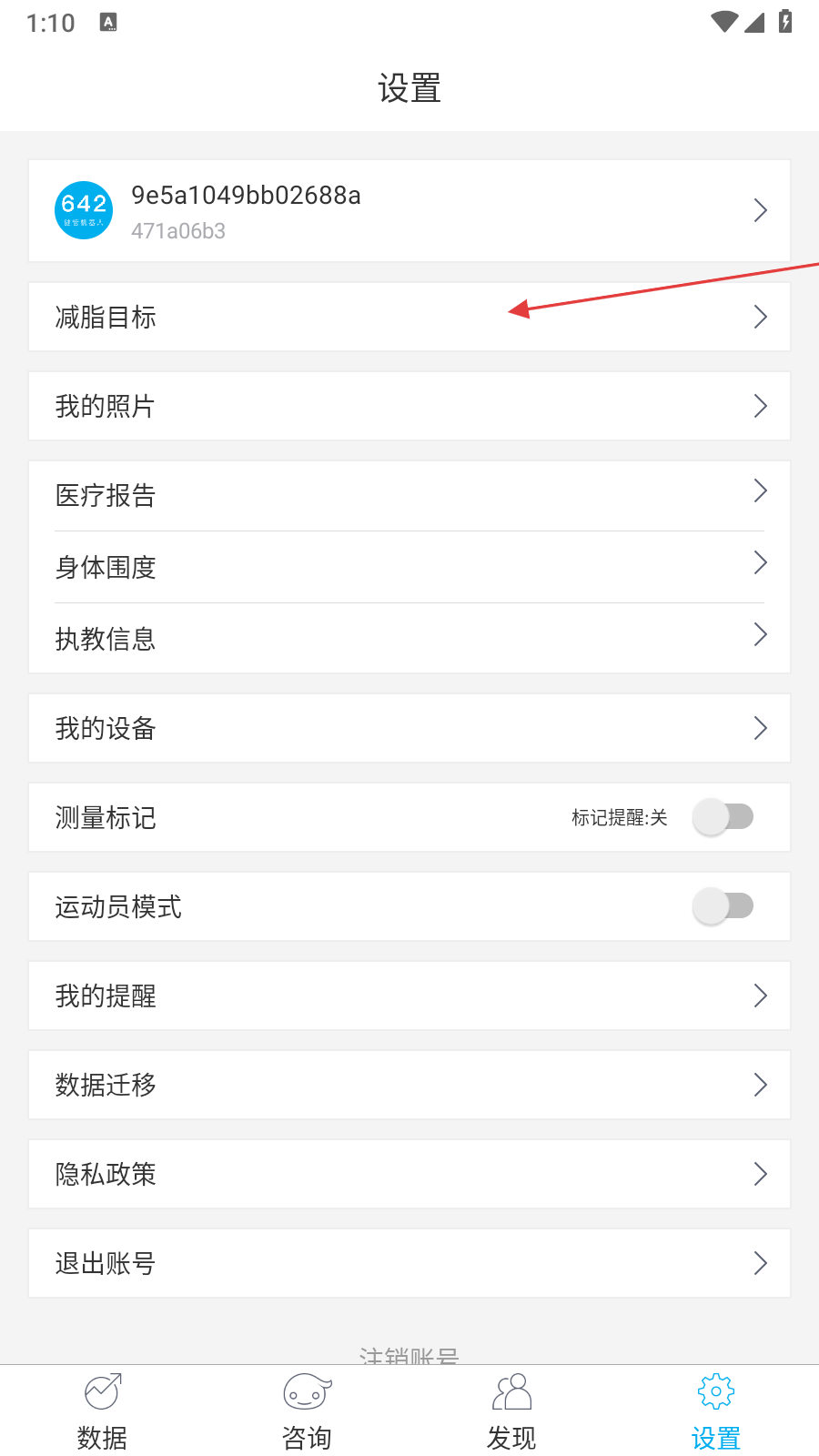Open 数据迁移
The image size is (819, 1456).
point(409,1085)
